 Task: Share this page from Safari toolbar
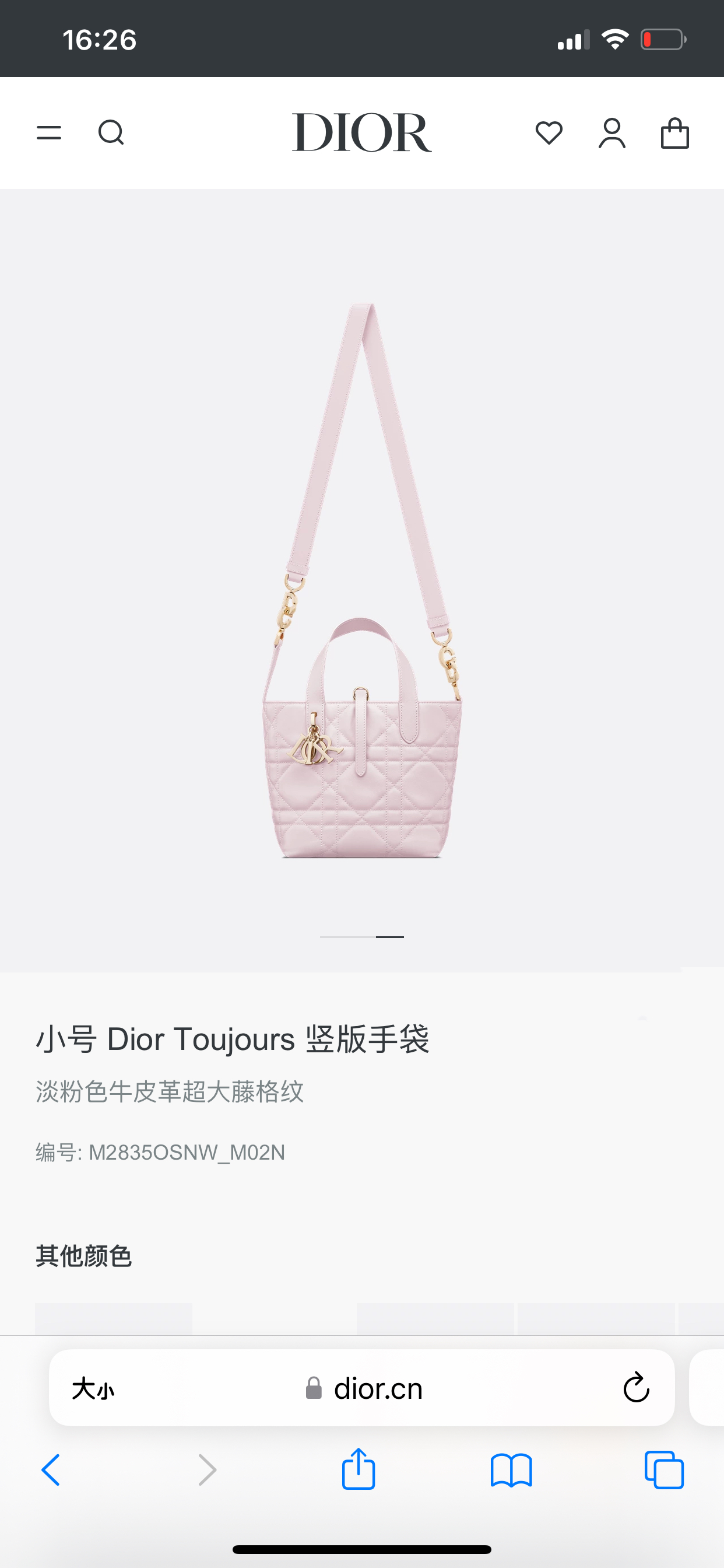click(x=359, y=1470)
